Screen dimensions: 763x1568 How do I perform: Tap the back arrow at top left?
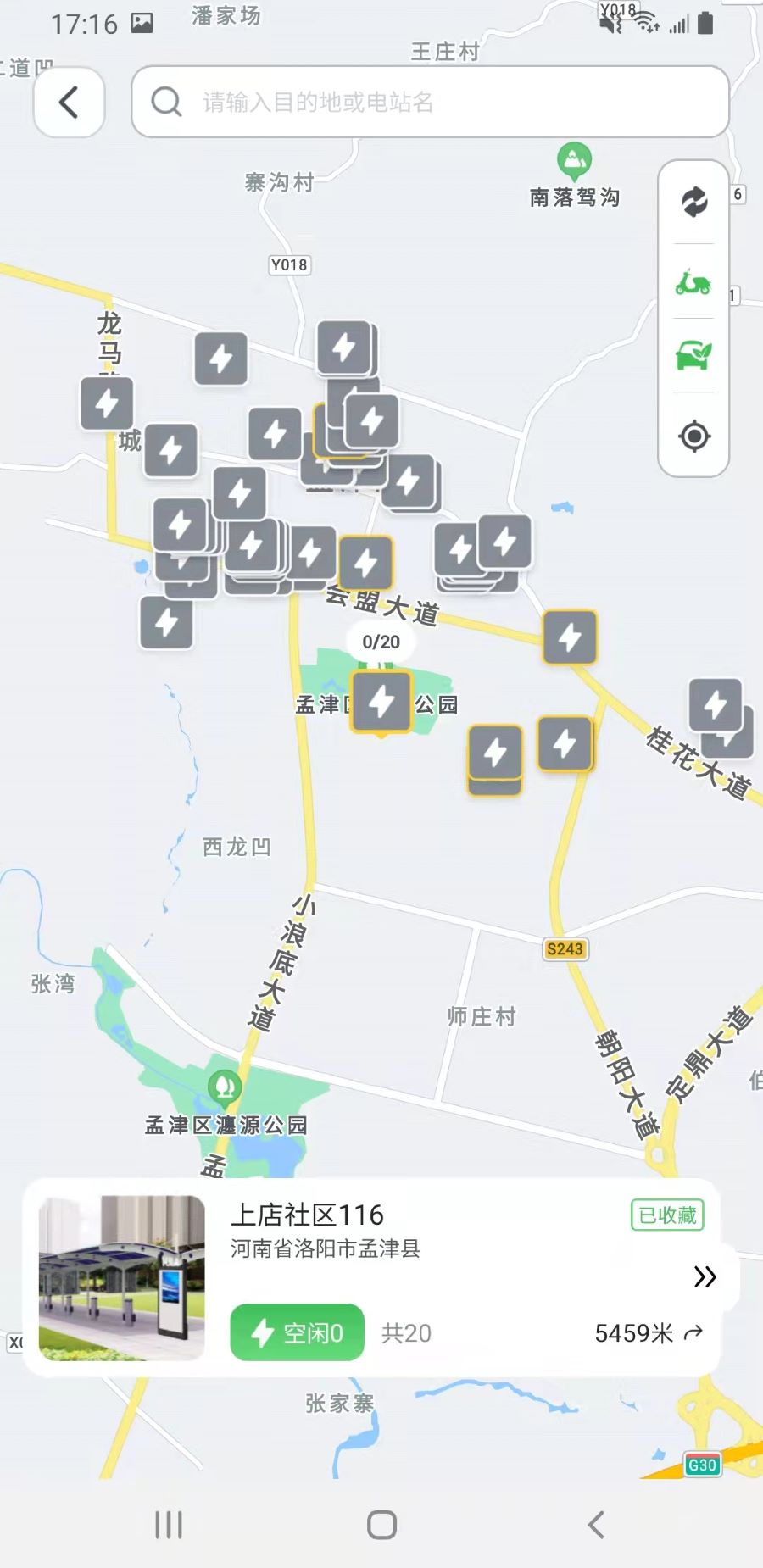pyautogui.click(x=69, y=102)
